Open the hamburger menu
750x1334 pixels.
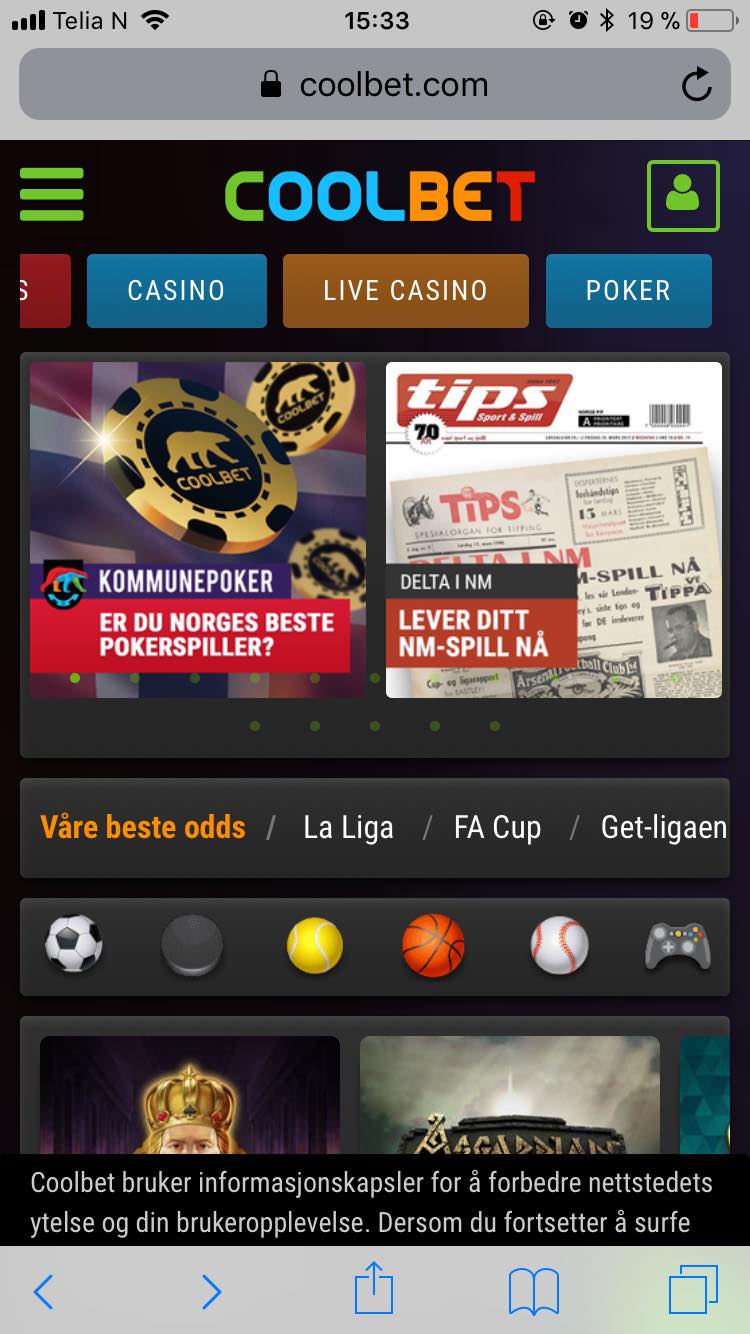tap(51, 195)
